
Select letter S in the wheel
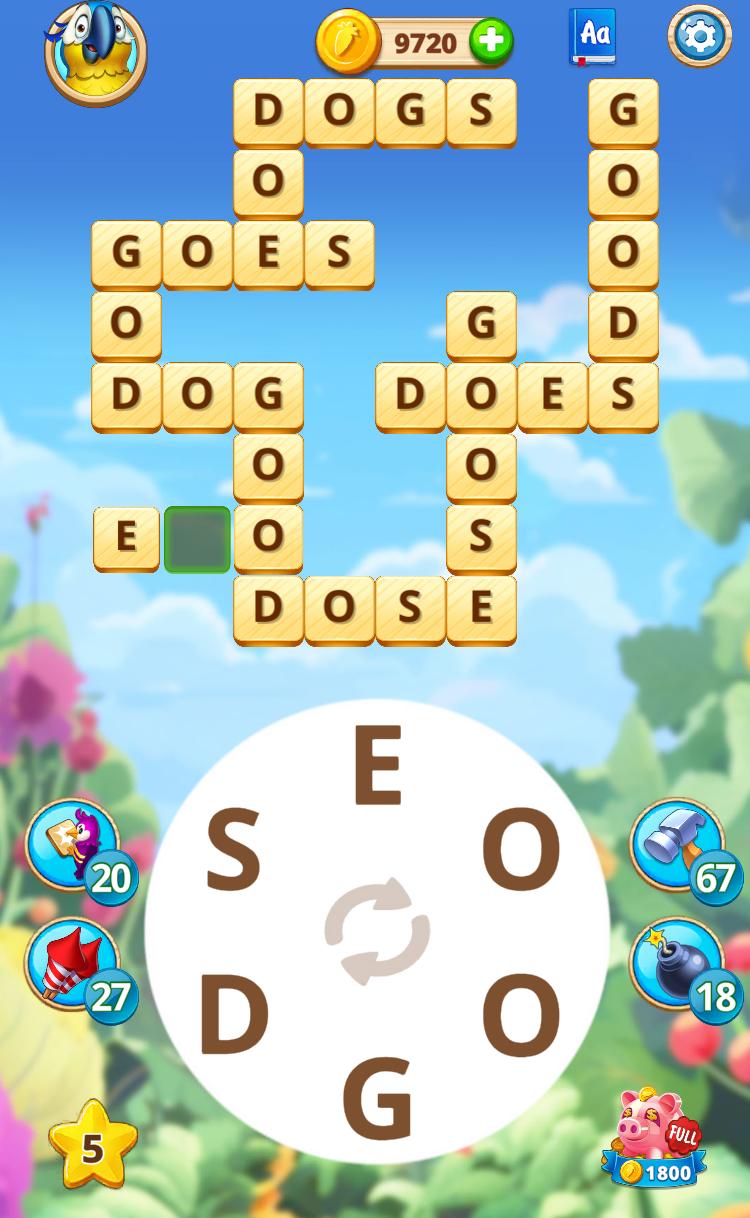click(234, 853)
